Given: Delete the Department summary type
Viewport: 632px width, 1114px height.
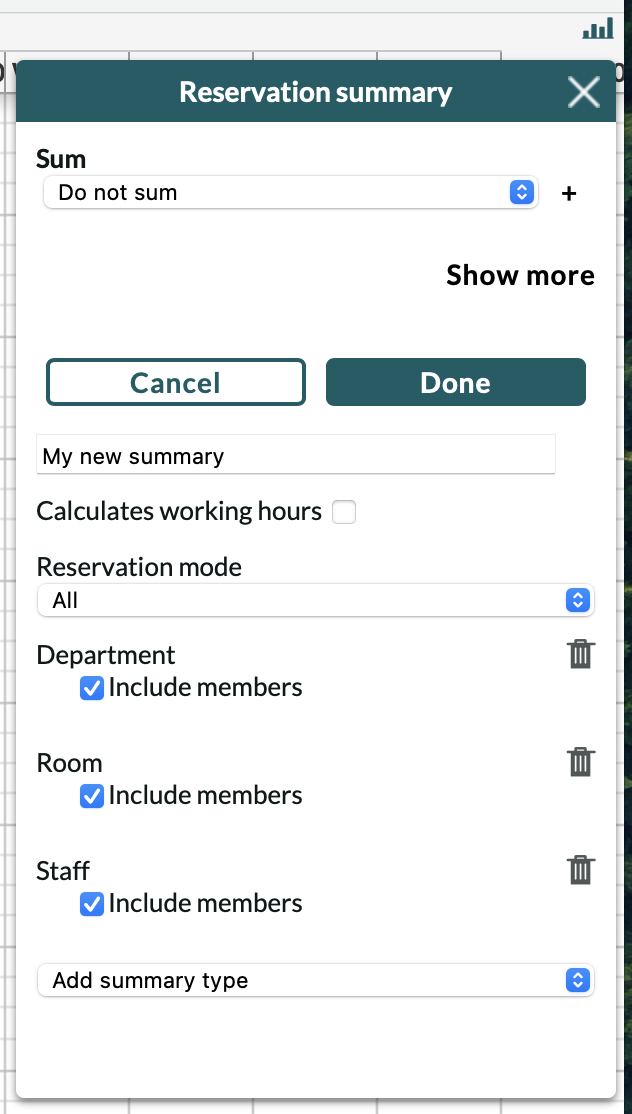Looking at the screenshot, I should coord(580,654).
